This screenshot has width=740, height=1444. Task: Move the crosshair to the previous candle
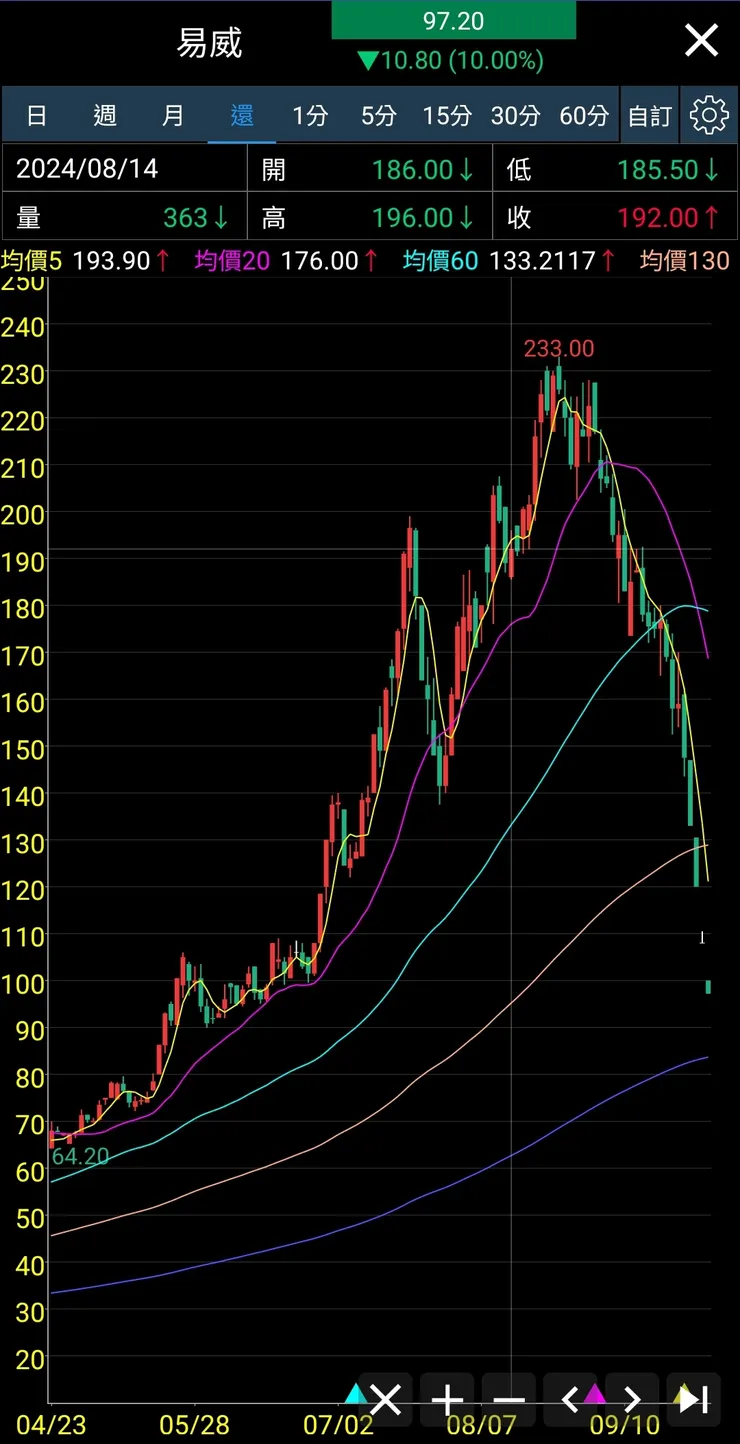570,1399
